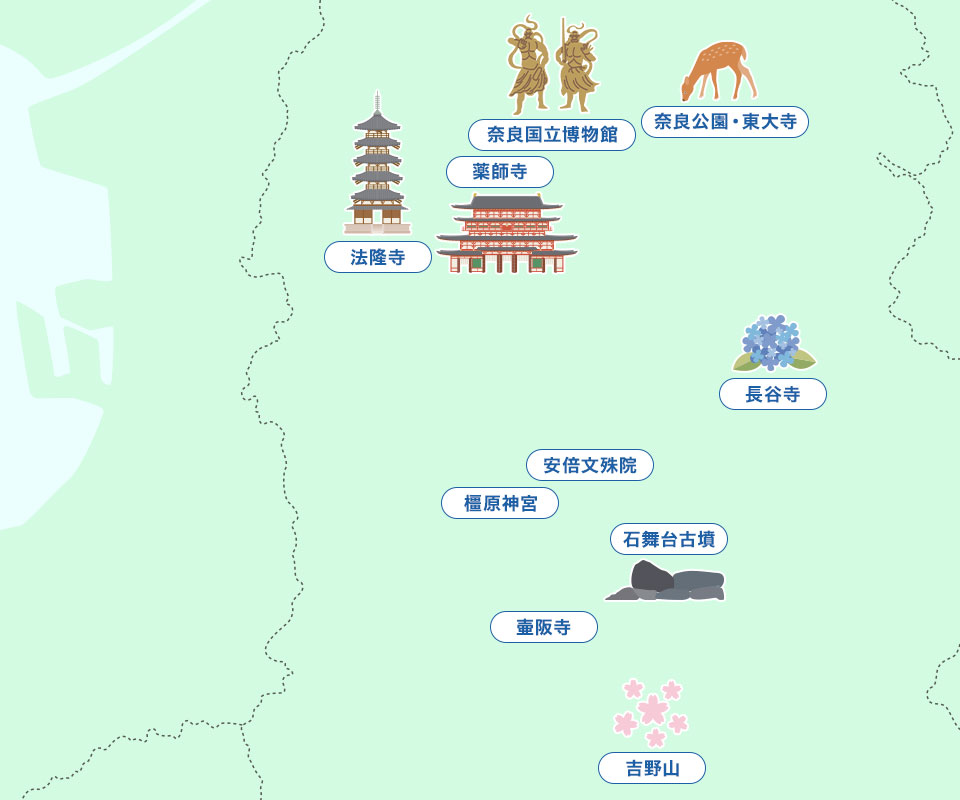Open 法隆寺 spot details
This screenshot has width=960, height=800.
[x=377, y=257]
